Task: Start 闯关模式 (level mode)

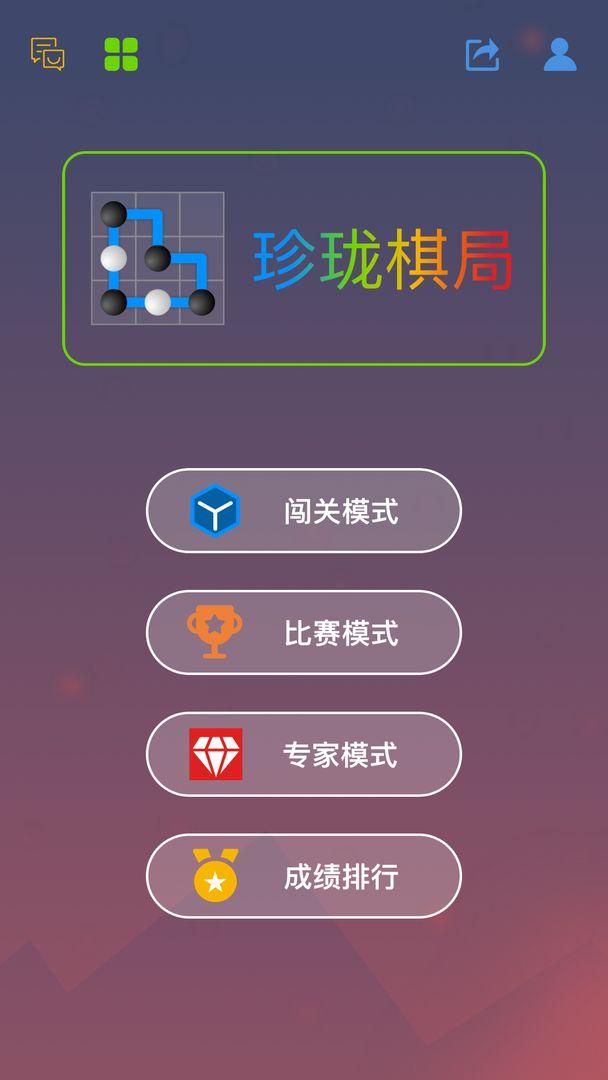Action: click(x=304, y=511)
